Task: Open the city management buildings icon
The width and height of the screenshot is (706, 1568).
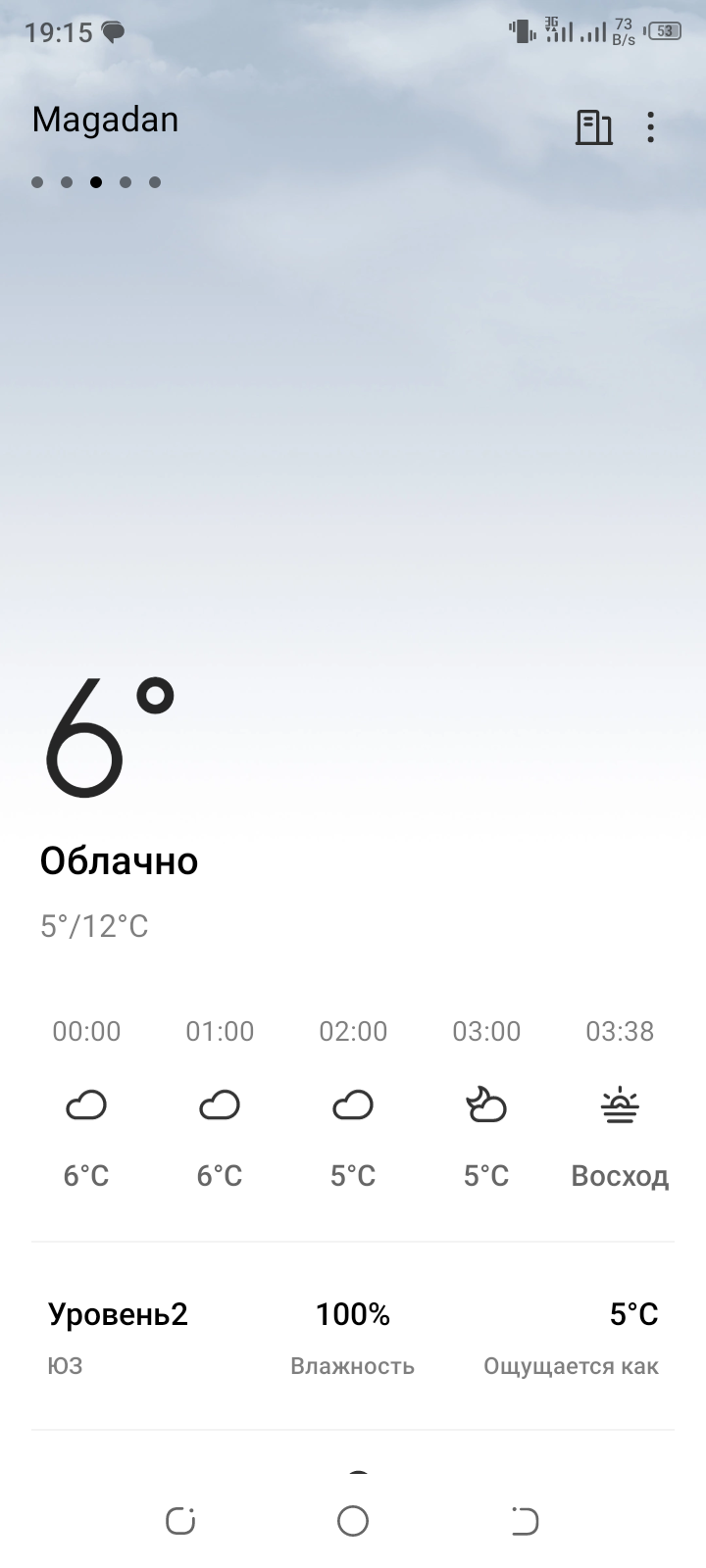Action: (593, 127)
